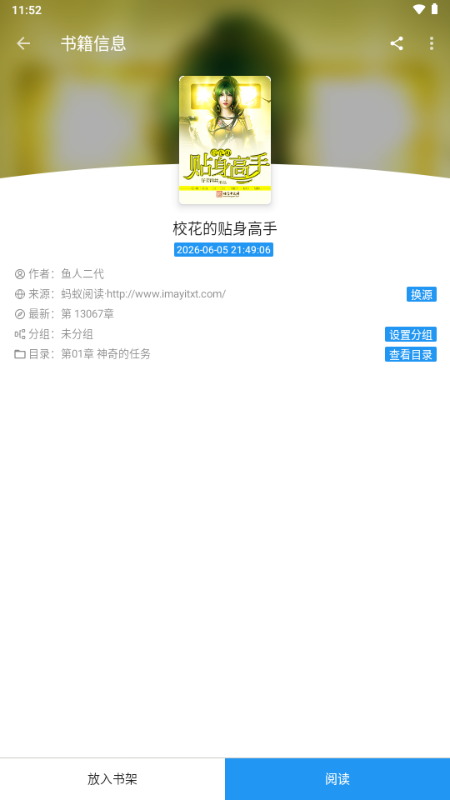The image size is (450, 800).
Task: Open 查看目录 to view the chapter list
Action: tap(411, 355)
